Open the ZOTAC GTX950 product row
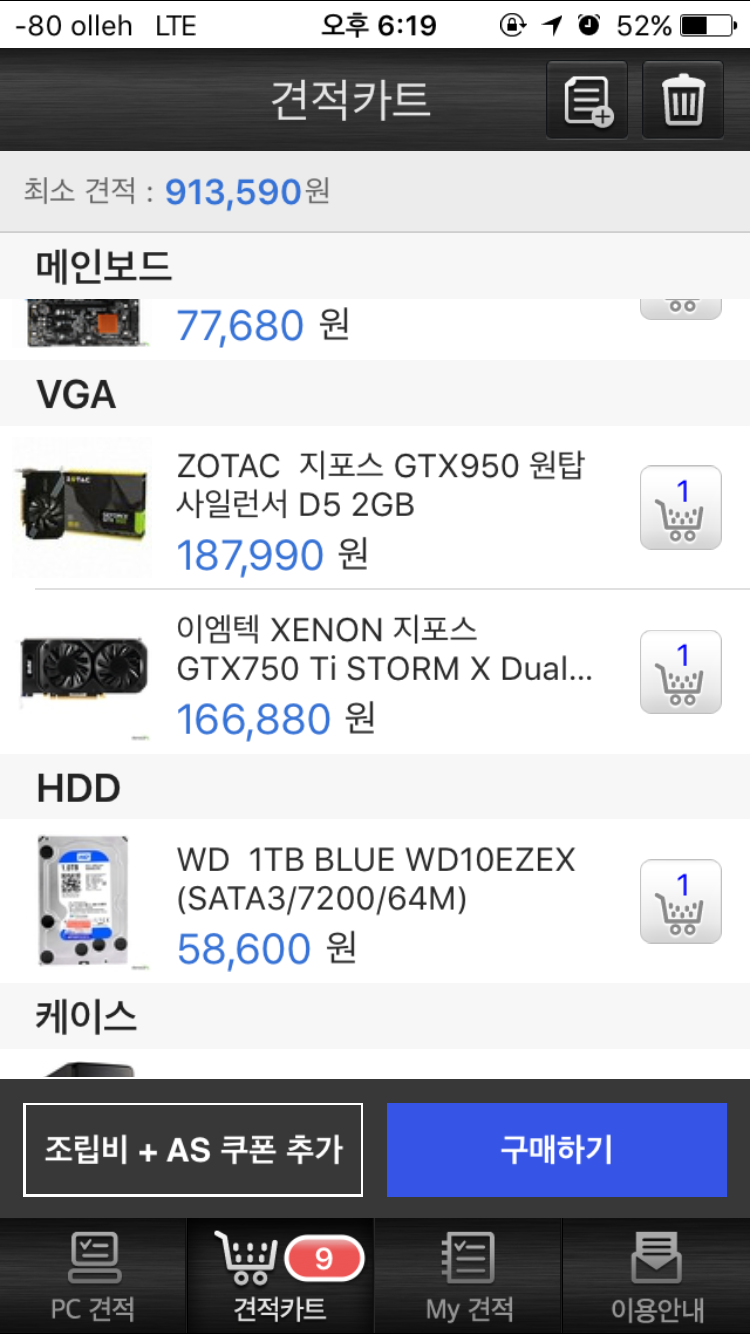750x1334 pixels. pyautogui.click(x=380, y=508)
